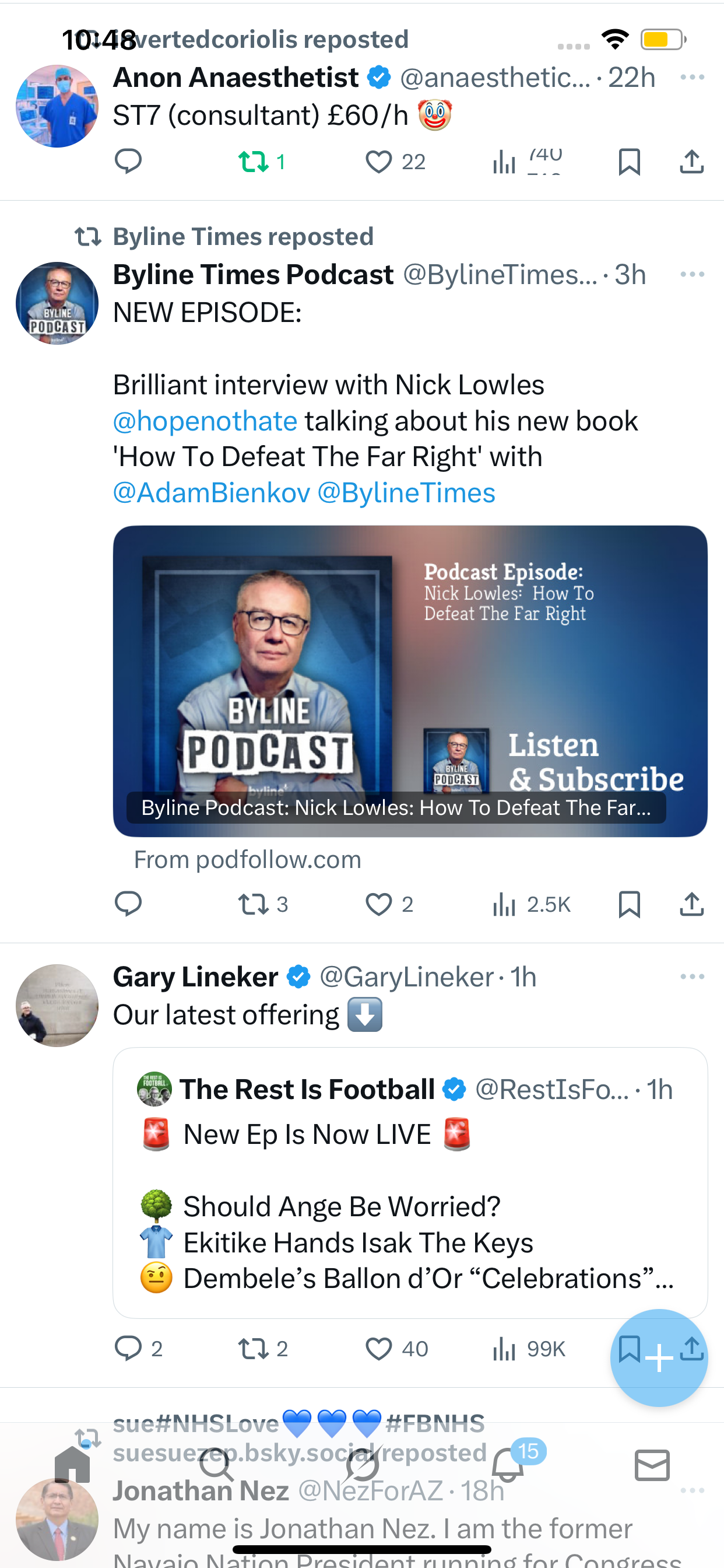Compose a new post with plus button

pos(659,1357)
